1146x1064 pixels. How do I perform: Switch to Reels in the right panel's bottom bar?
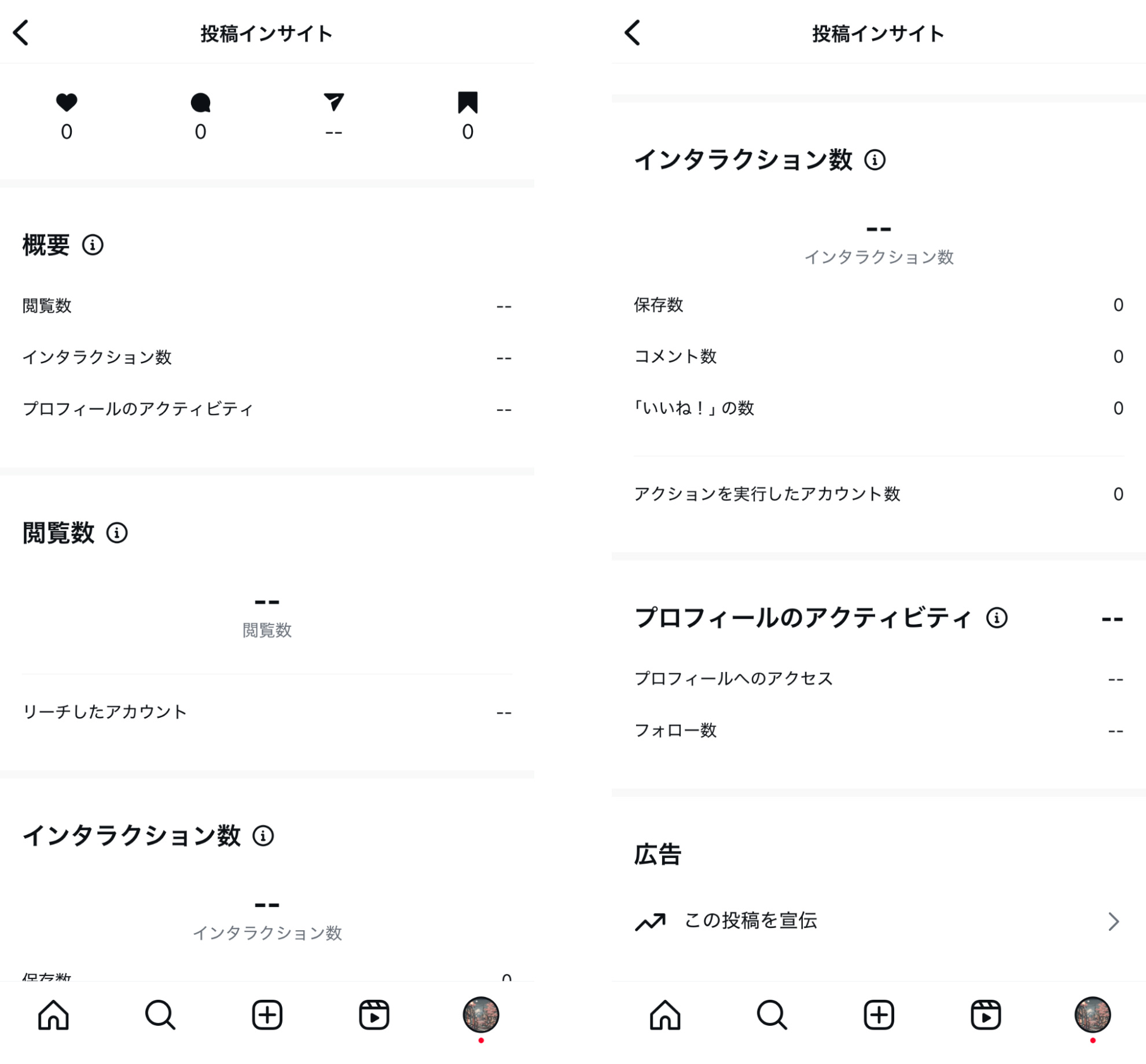pyautogui.click(x=985, y=1015)
